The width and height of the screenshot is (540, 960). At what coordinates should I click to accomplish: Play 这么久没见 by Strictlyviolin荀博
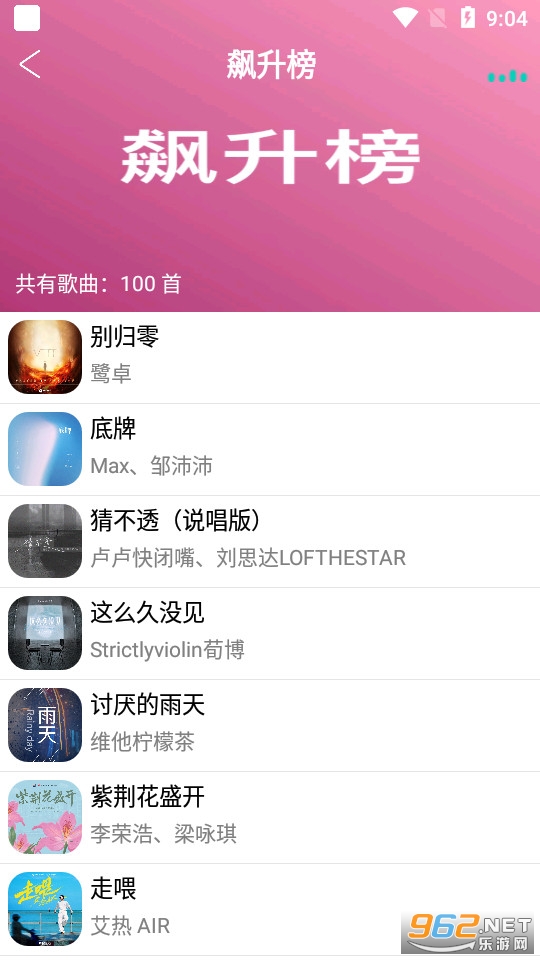point(270,633)
